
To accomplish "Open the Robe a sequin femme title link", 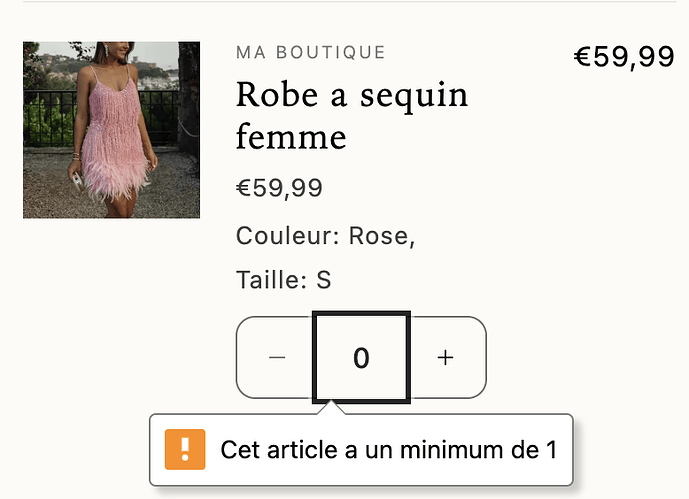I will [x=351, y=114].
